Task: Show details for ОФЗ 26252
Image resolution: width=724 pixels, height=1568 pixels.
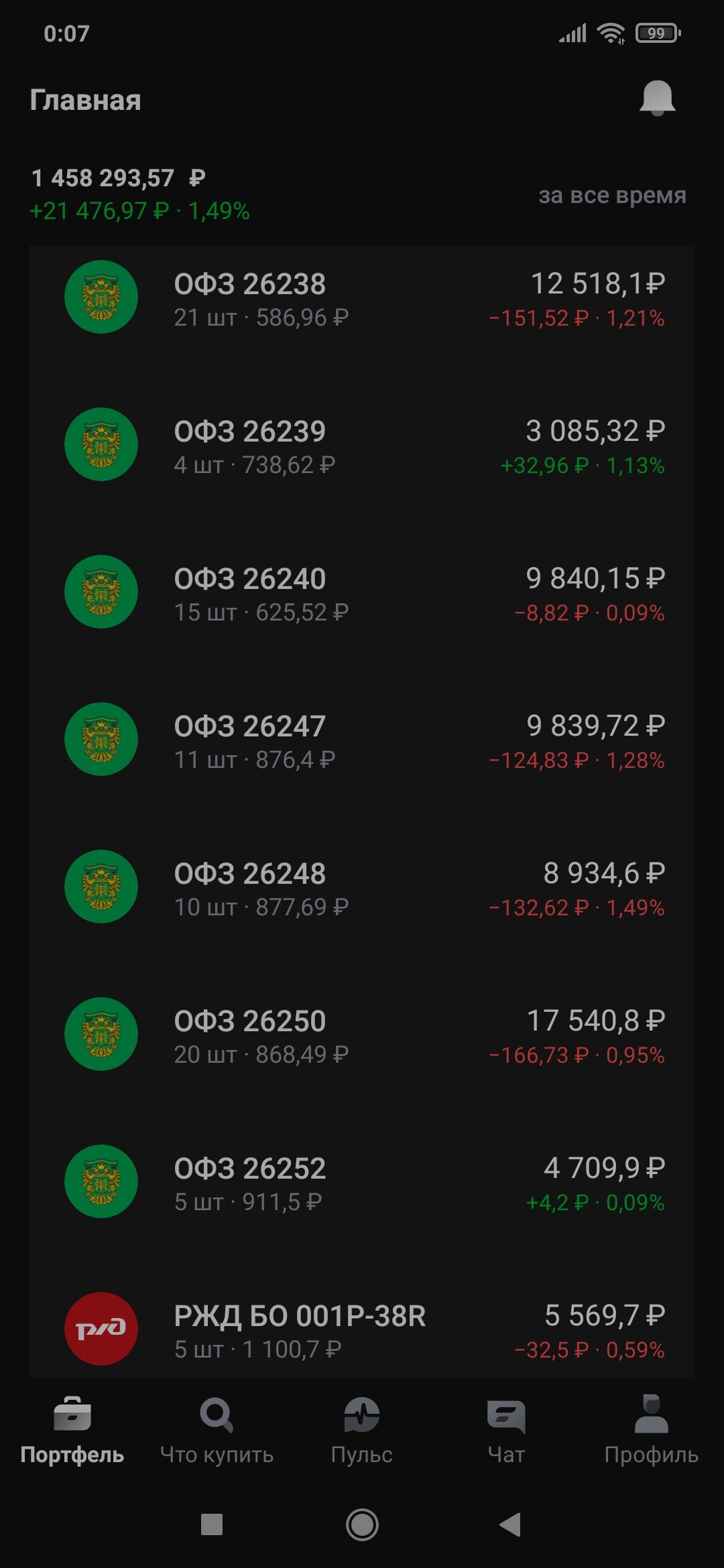Action: (x=362, y=1183)
